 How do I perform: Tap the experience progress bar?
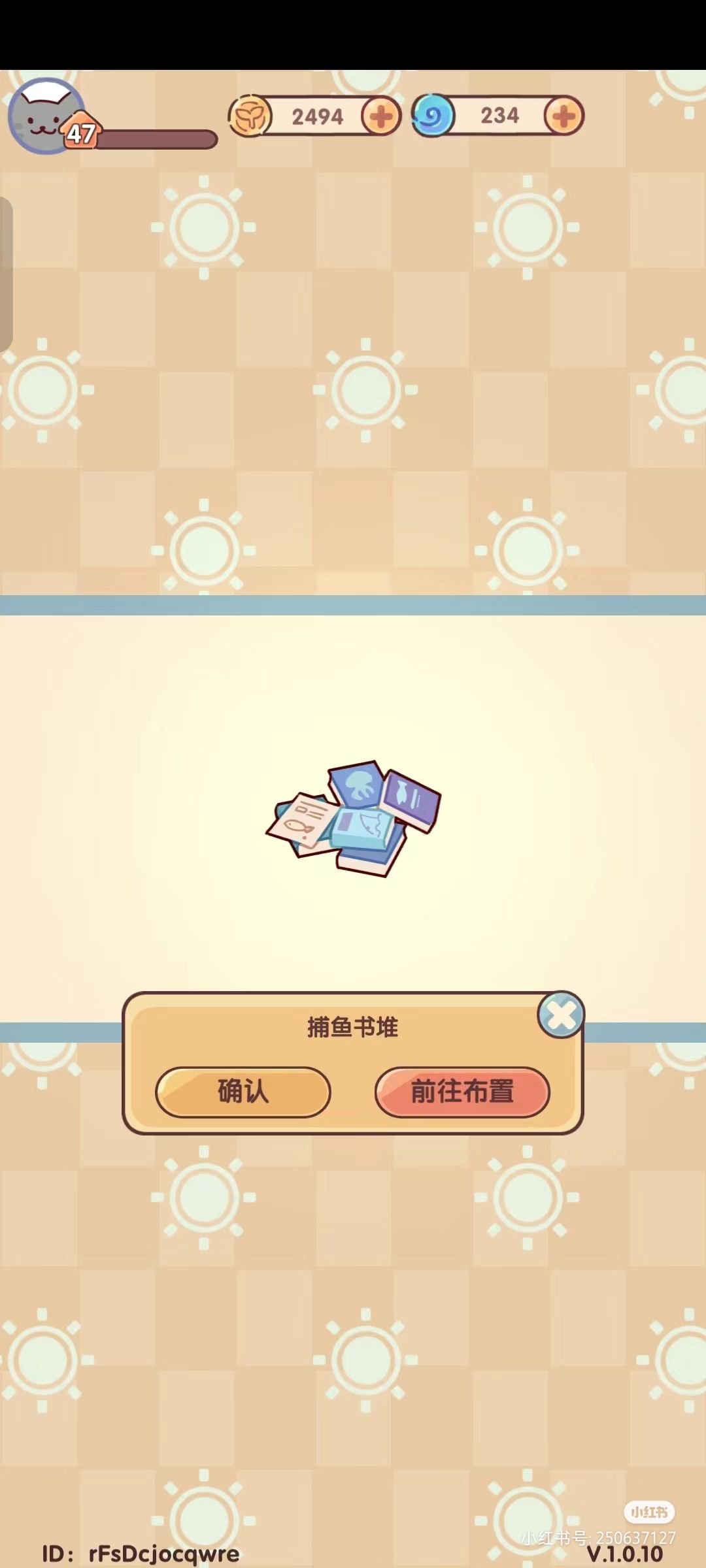click(157, 139)
